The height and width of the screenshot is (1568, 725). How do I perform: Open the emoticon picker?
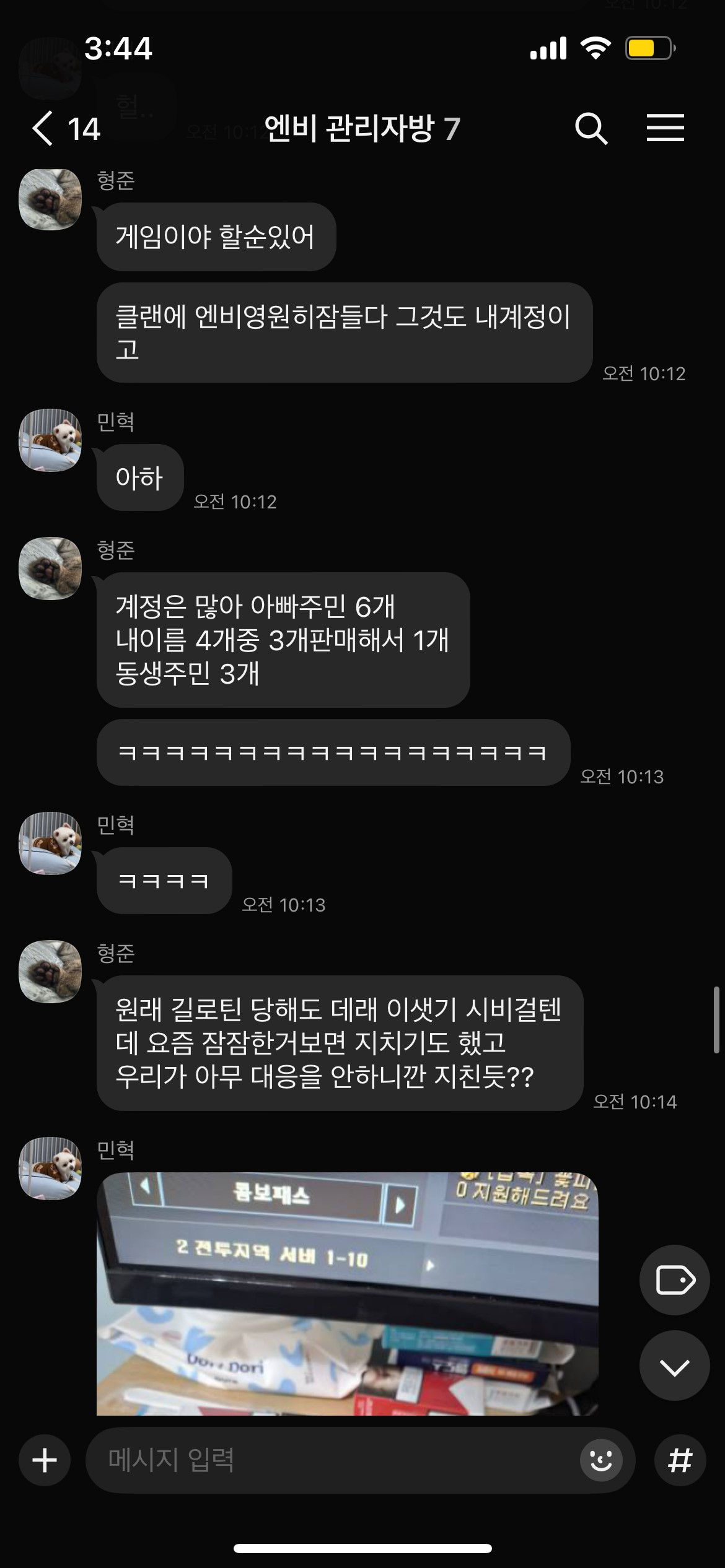[x=600, y=1461]
